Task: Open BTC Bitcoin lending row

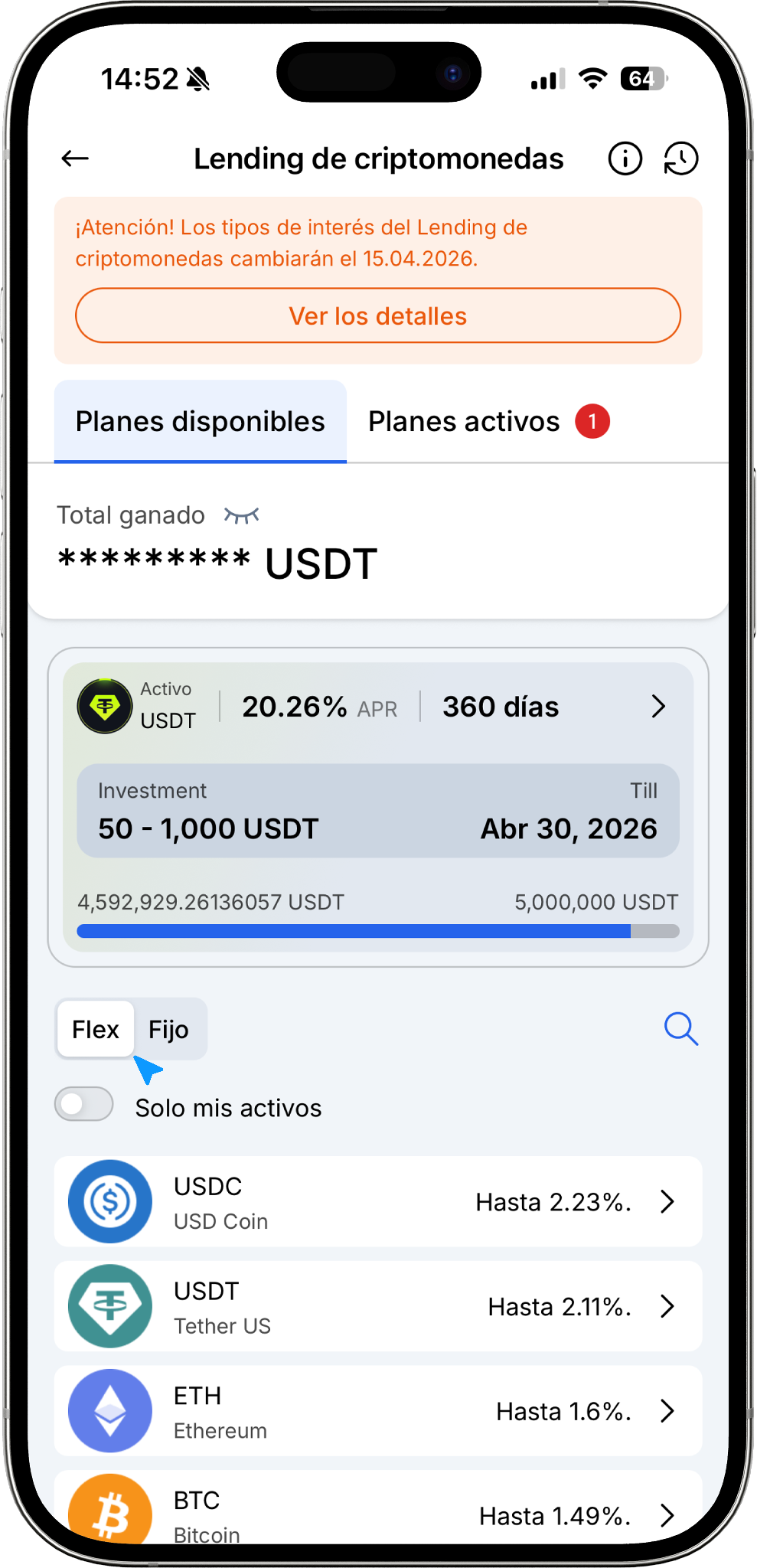Action: click(378, 1512)
